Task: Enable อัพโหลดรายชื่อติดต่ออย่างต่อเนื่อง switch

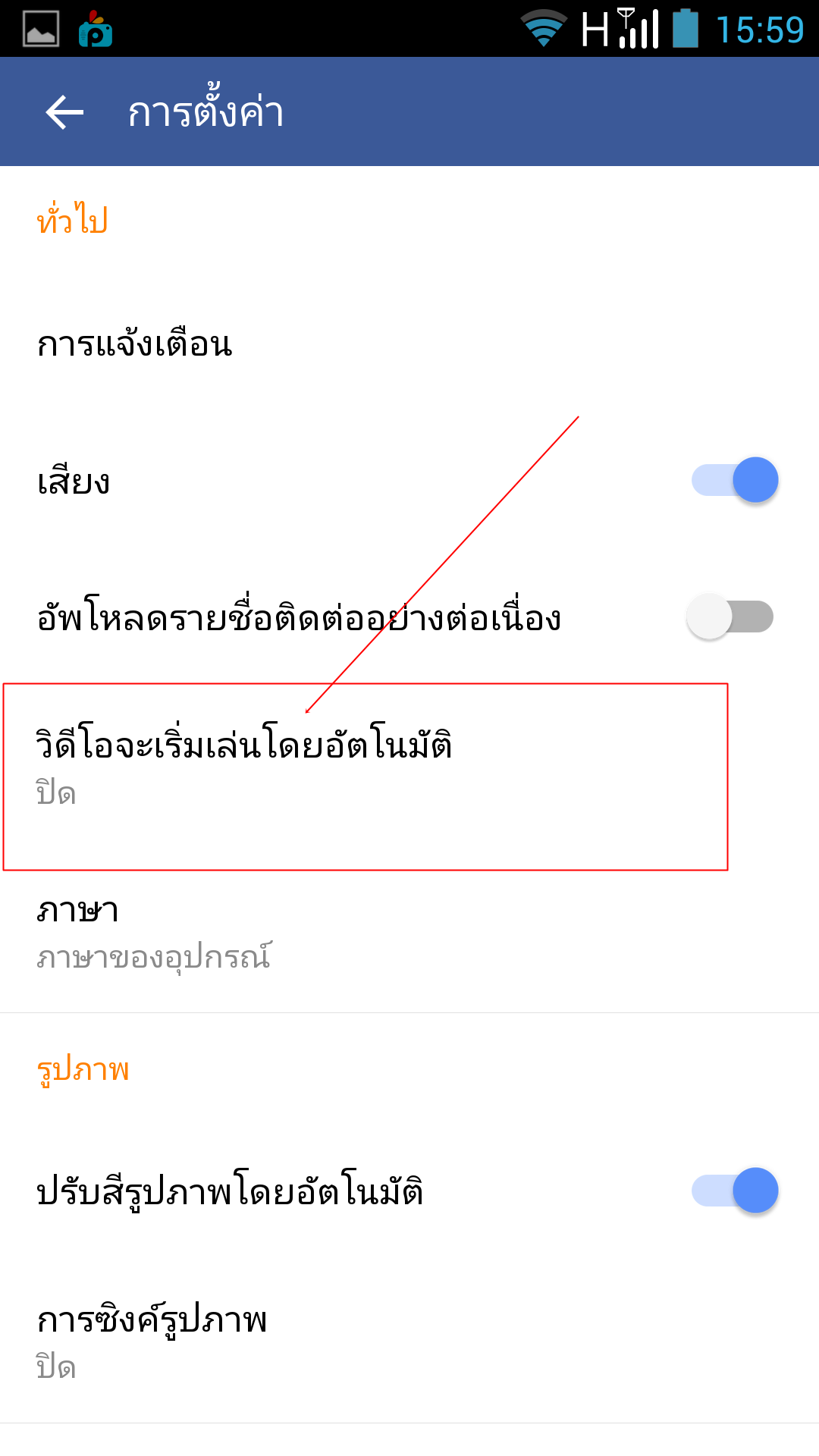Action: (730, 617)
